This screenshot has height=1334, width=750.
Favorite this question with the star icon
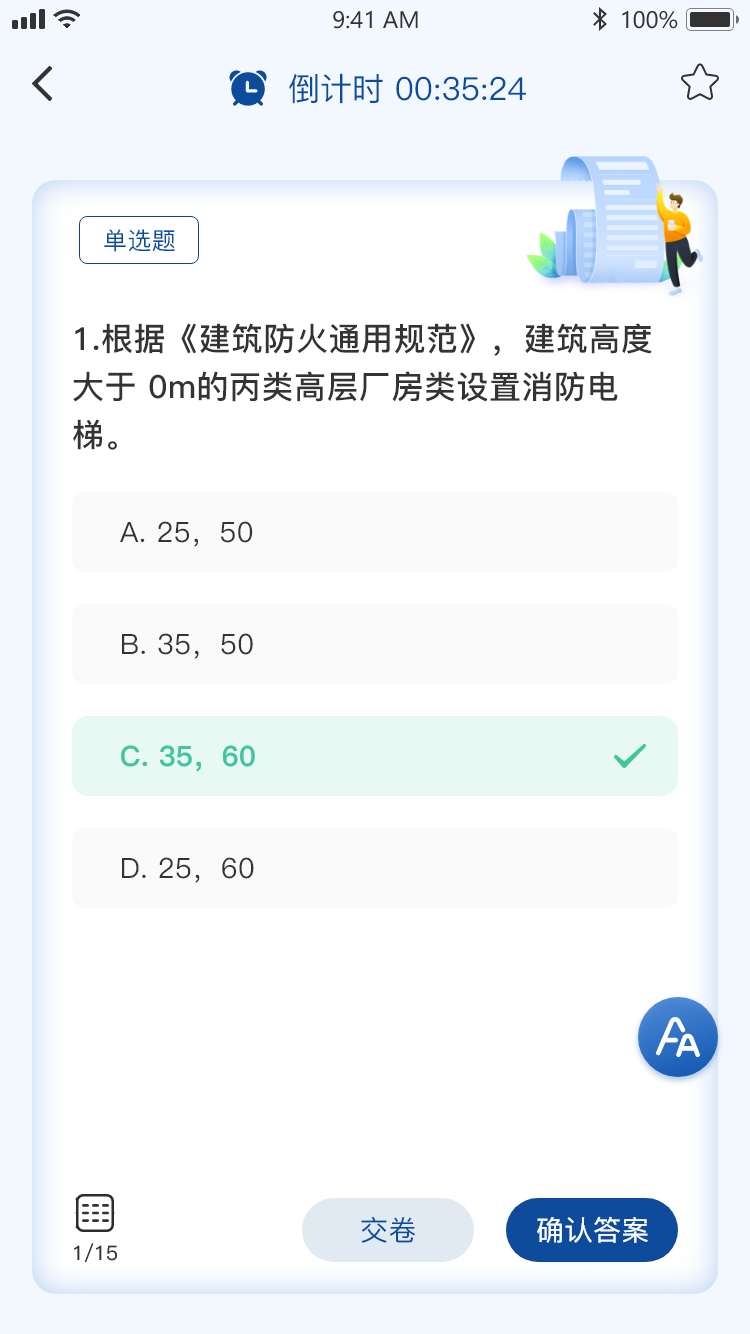pyautogui.click(x=700, y=83)
